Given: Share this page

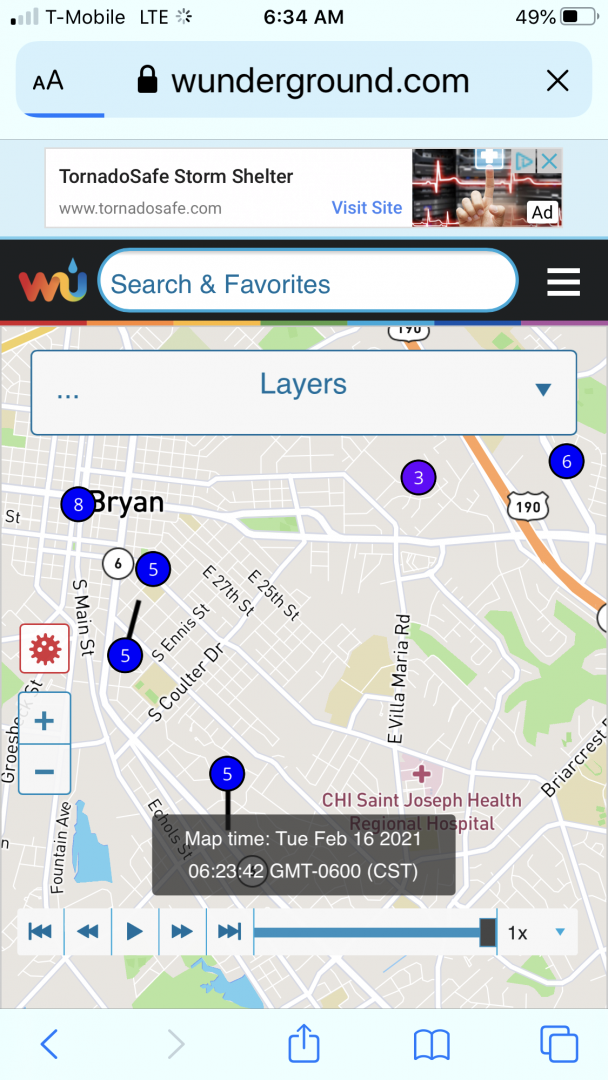Looking at the screenshot, I should coord(303,1044).
